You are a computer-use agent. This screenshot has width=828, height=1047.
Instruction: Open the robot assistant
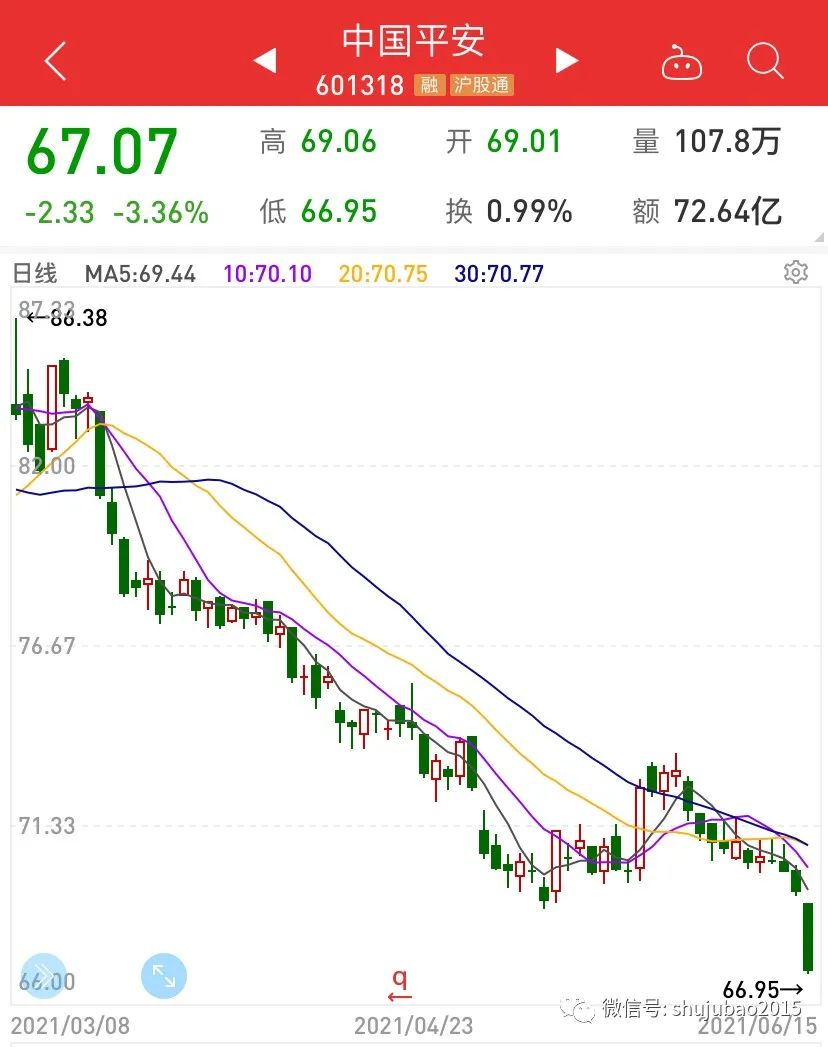pos(681,63)
